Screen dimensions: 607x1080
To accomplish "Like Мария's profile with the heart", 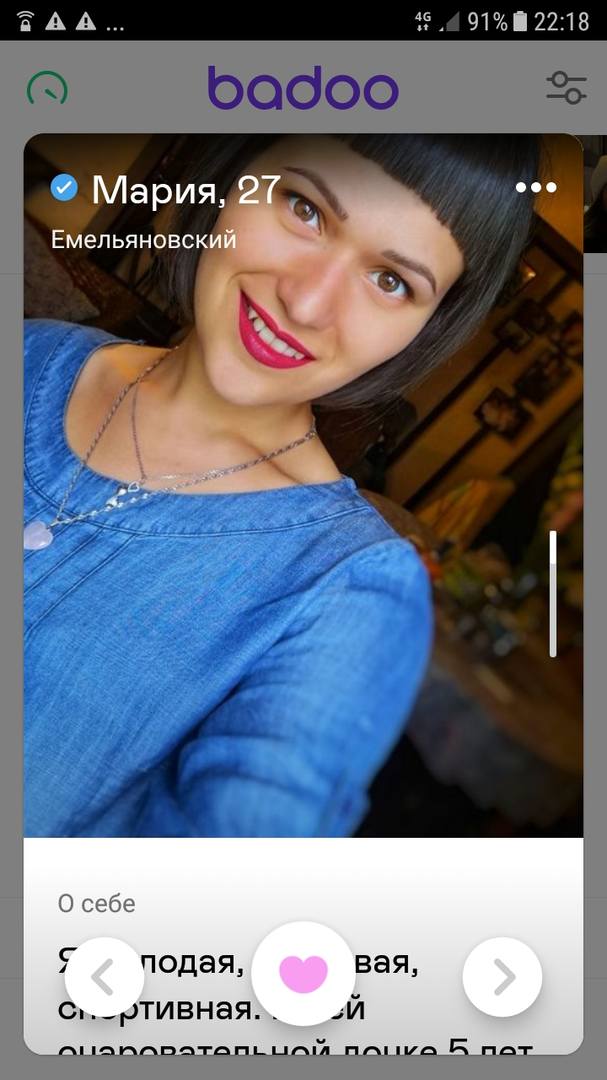I will [x=303, y=973].
